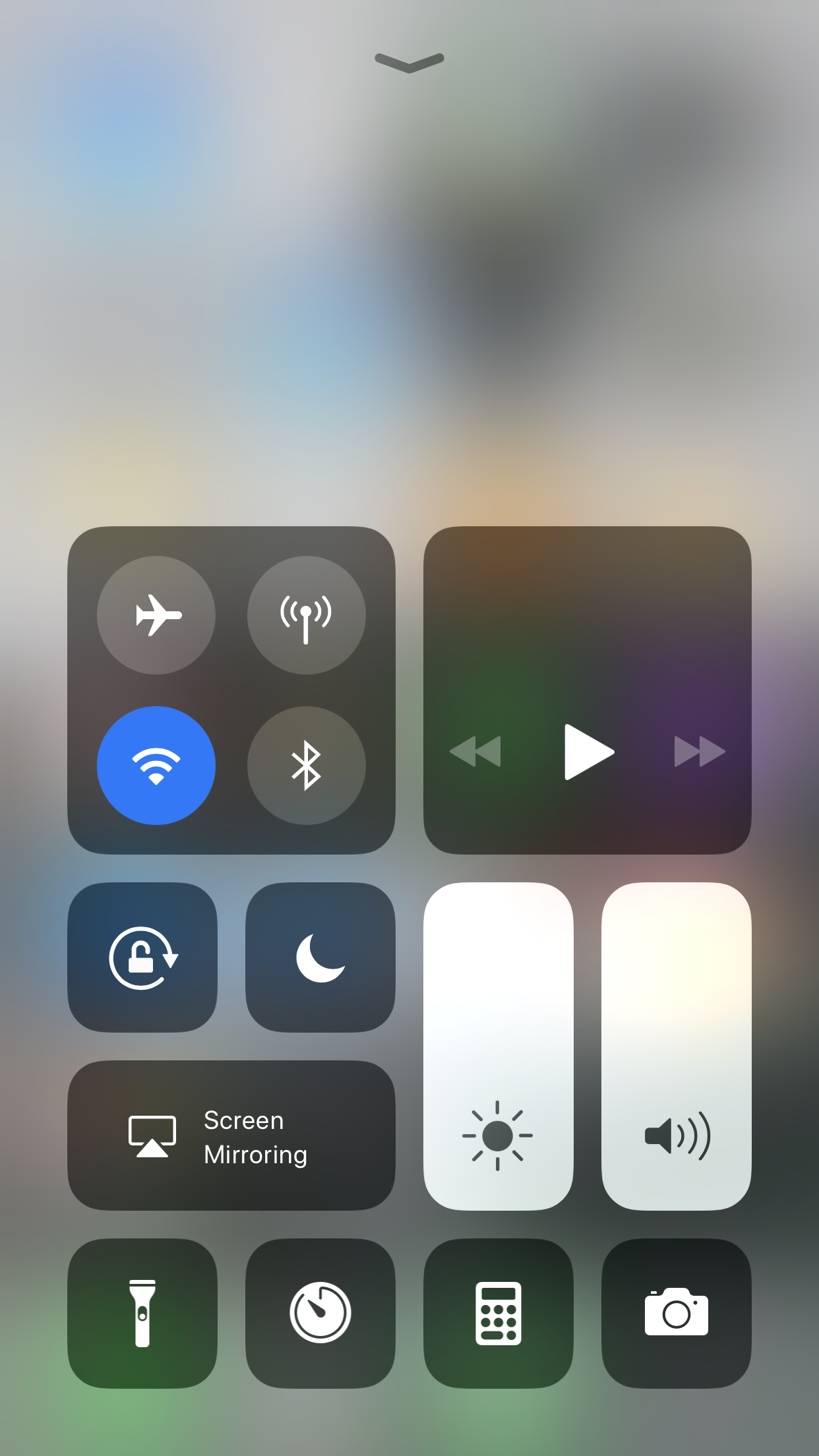
Task: Turn off Wi-Fi
Action: coord(156,766)
